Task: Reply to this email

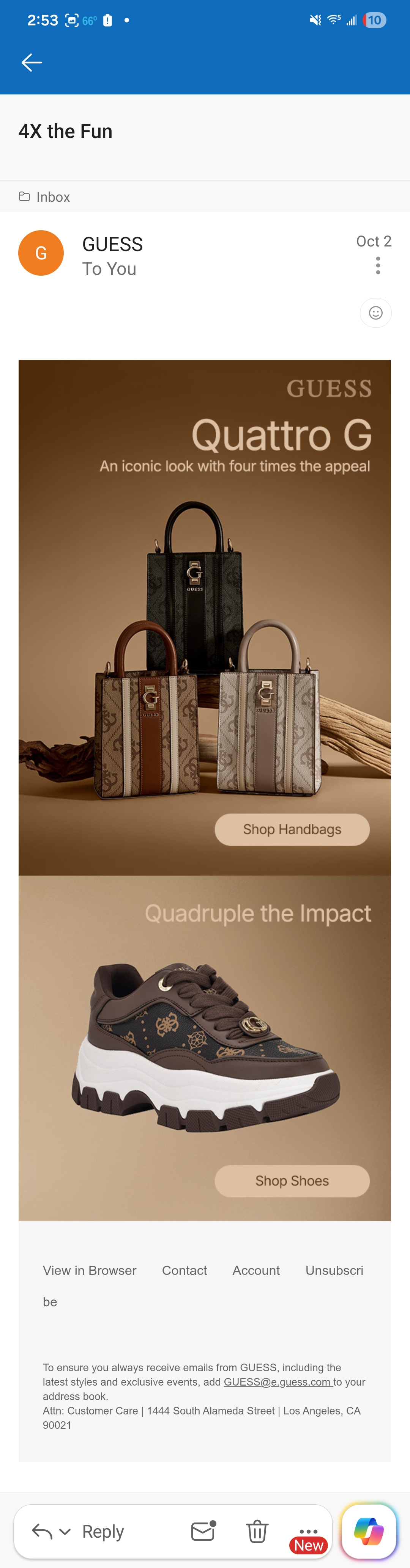Action: (x=102, y=1532)
